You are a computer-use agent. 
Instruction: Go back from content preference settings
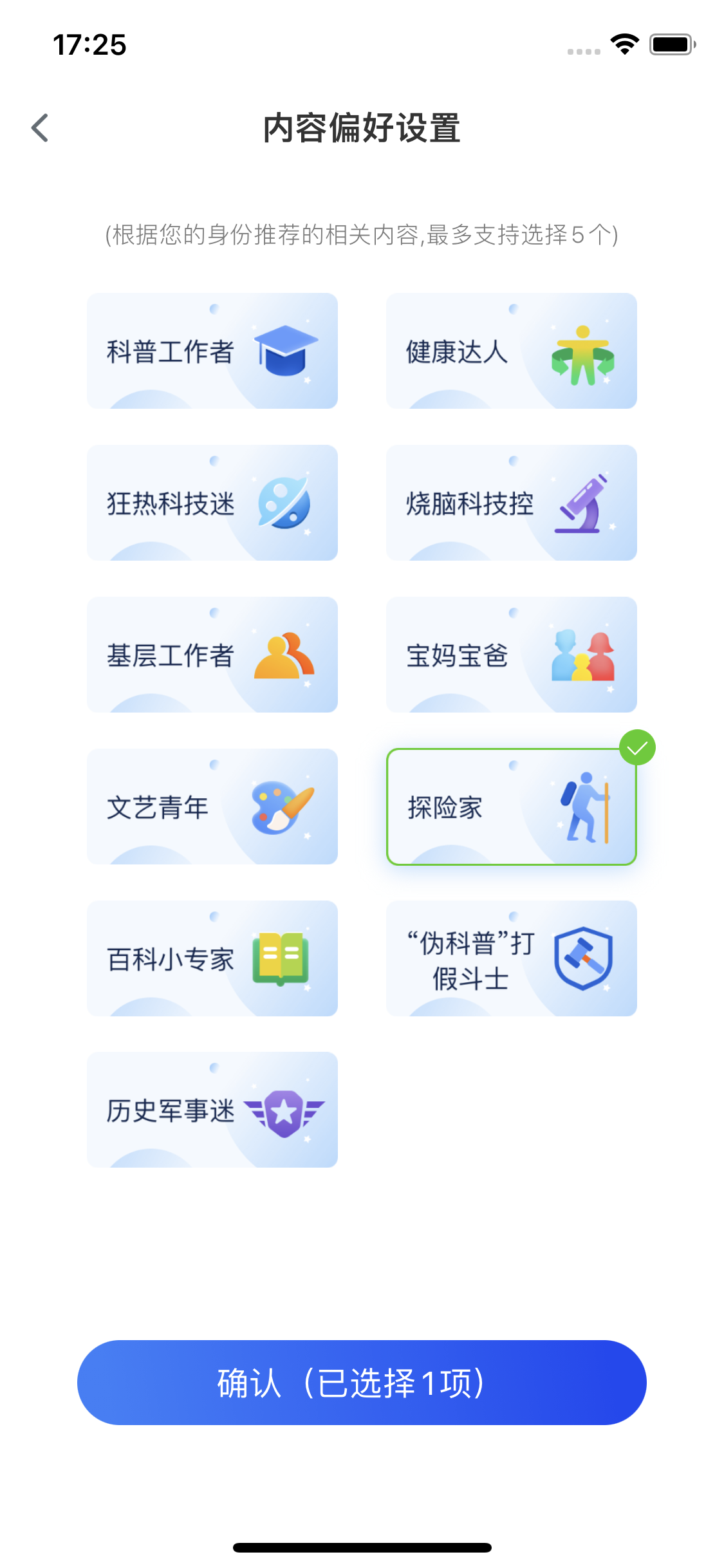pyautogui.click(x=40, y=127)
